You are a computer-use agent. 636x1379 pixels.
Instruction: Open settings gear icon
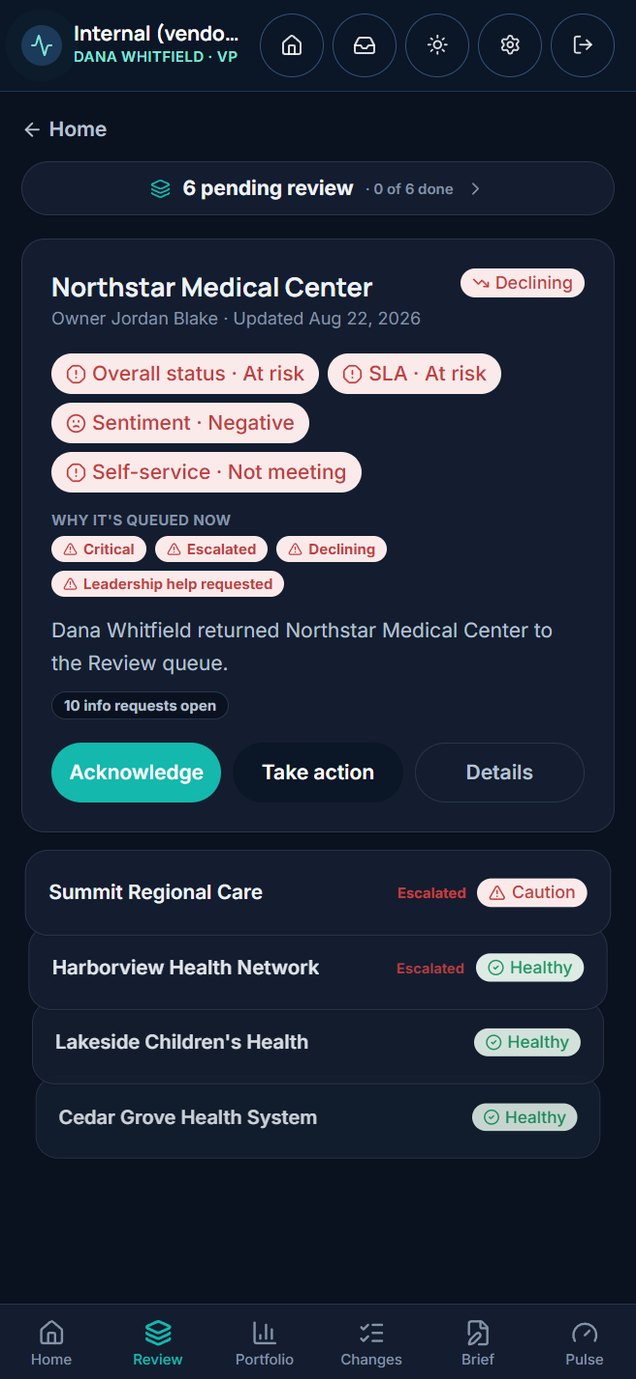click(x=510, y=45)
